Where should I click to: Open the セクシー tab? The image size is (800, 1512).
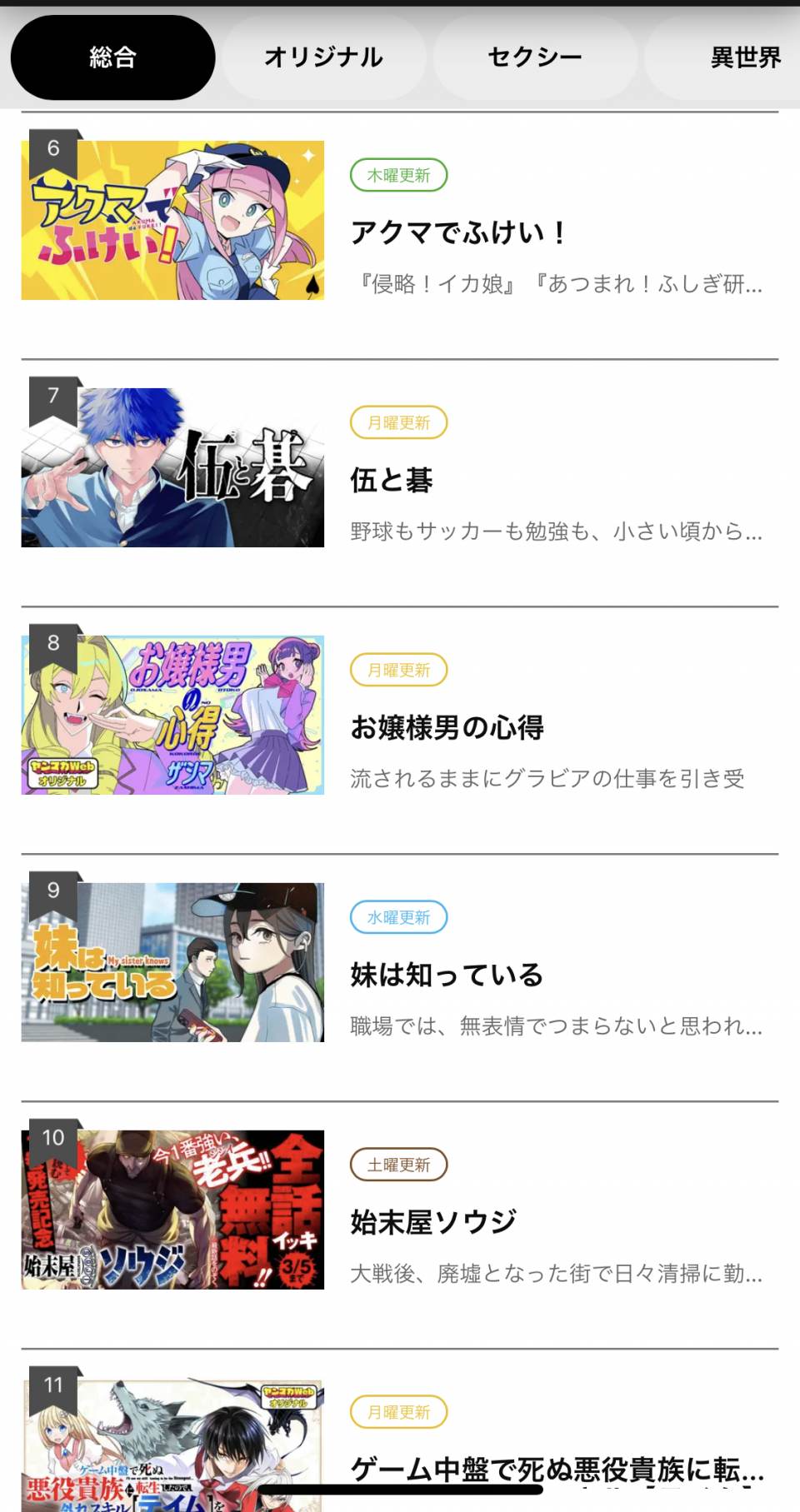(535, 57)
